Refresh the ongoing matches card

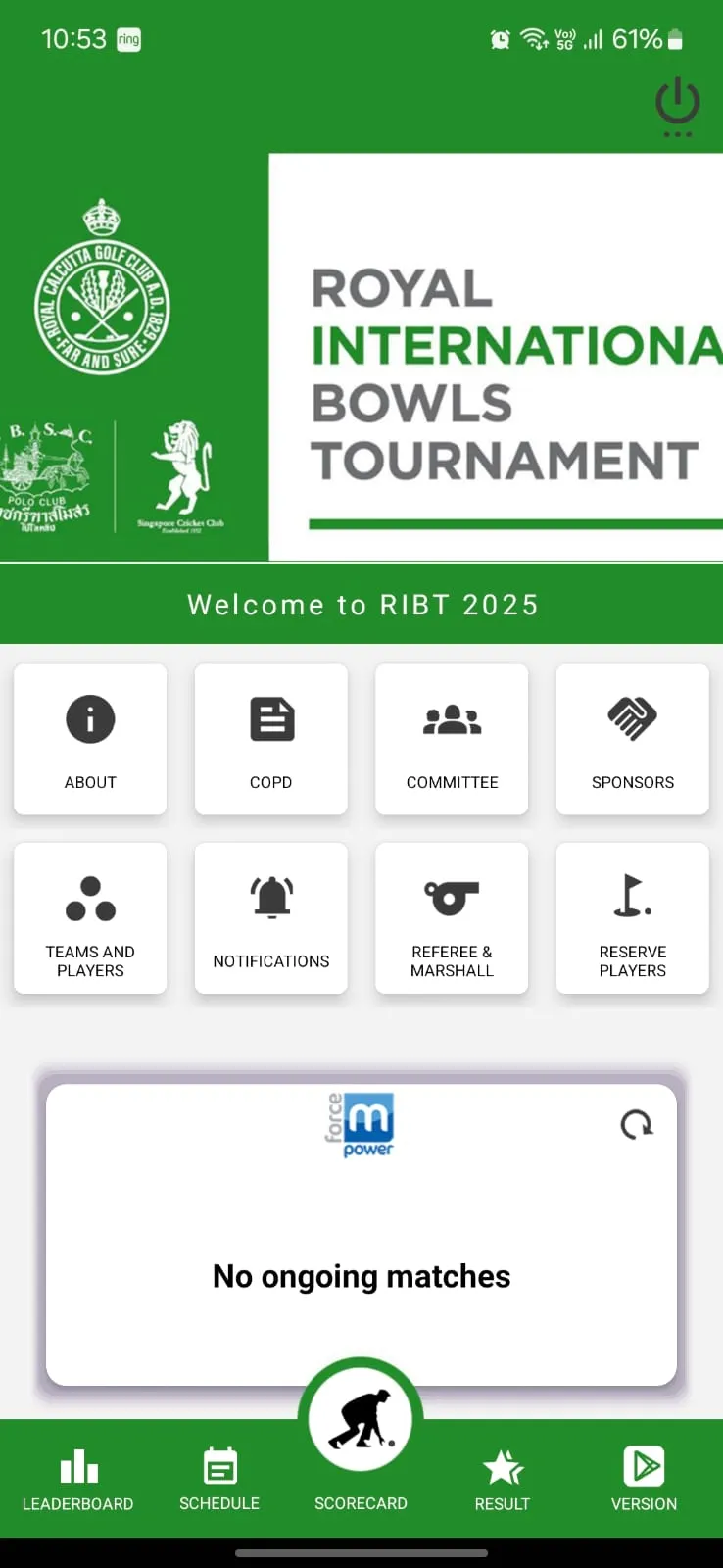tap(637, 1124)
